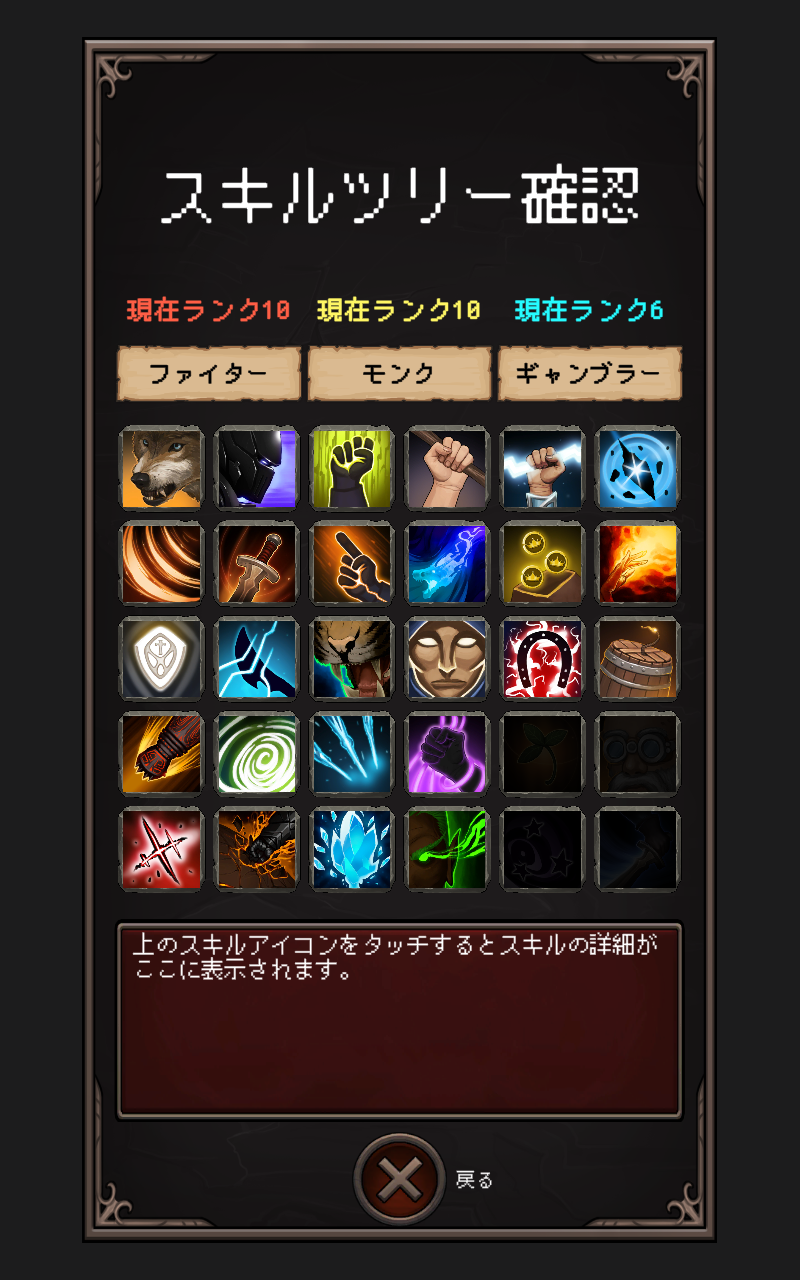Screen dimensions: 800x1280
Task: Tap the blue ice crystal skill
Action: click(352, 850)
